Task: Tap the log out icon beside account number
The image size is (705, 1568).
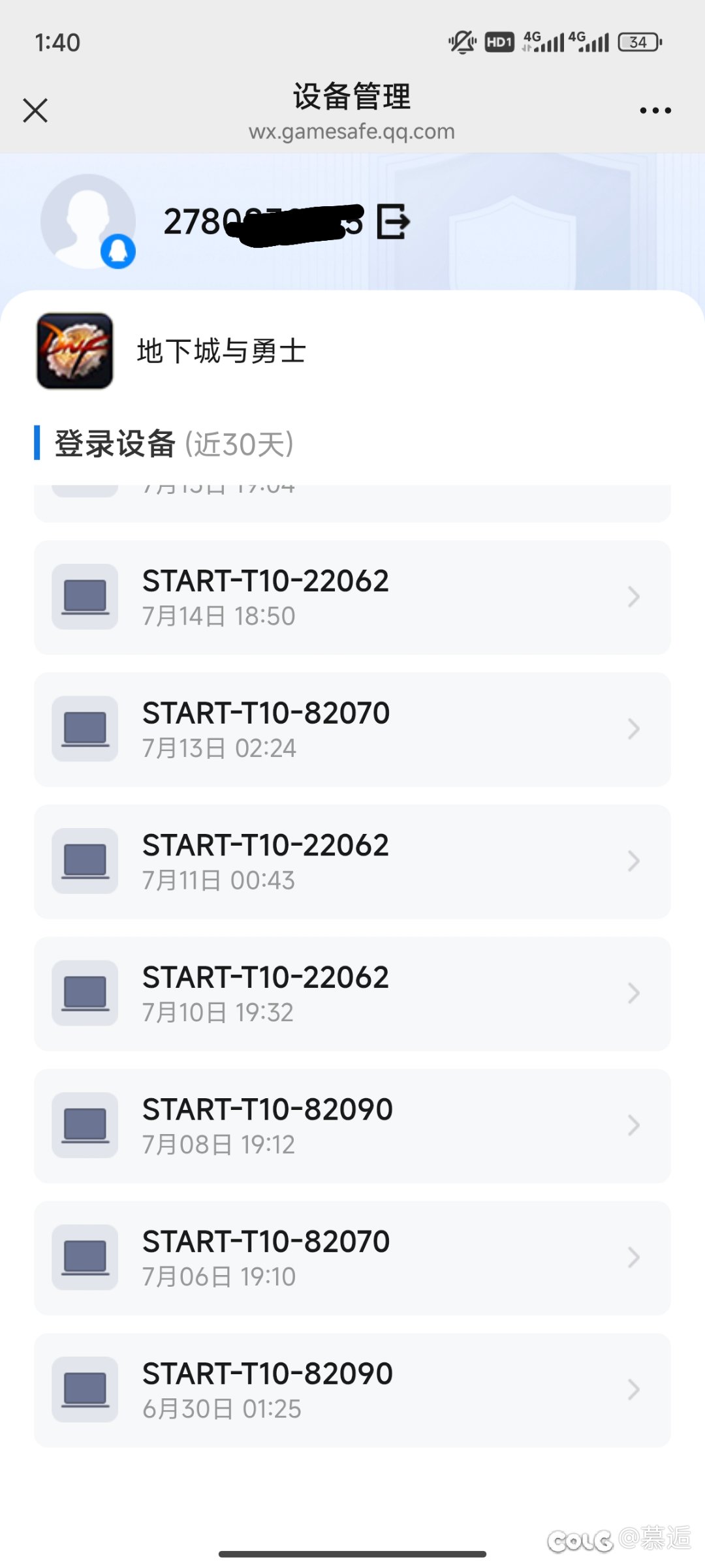Action: [394, 221]
